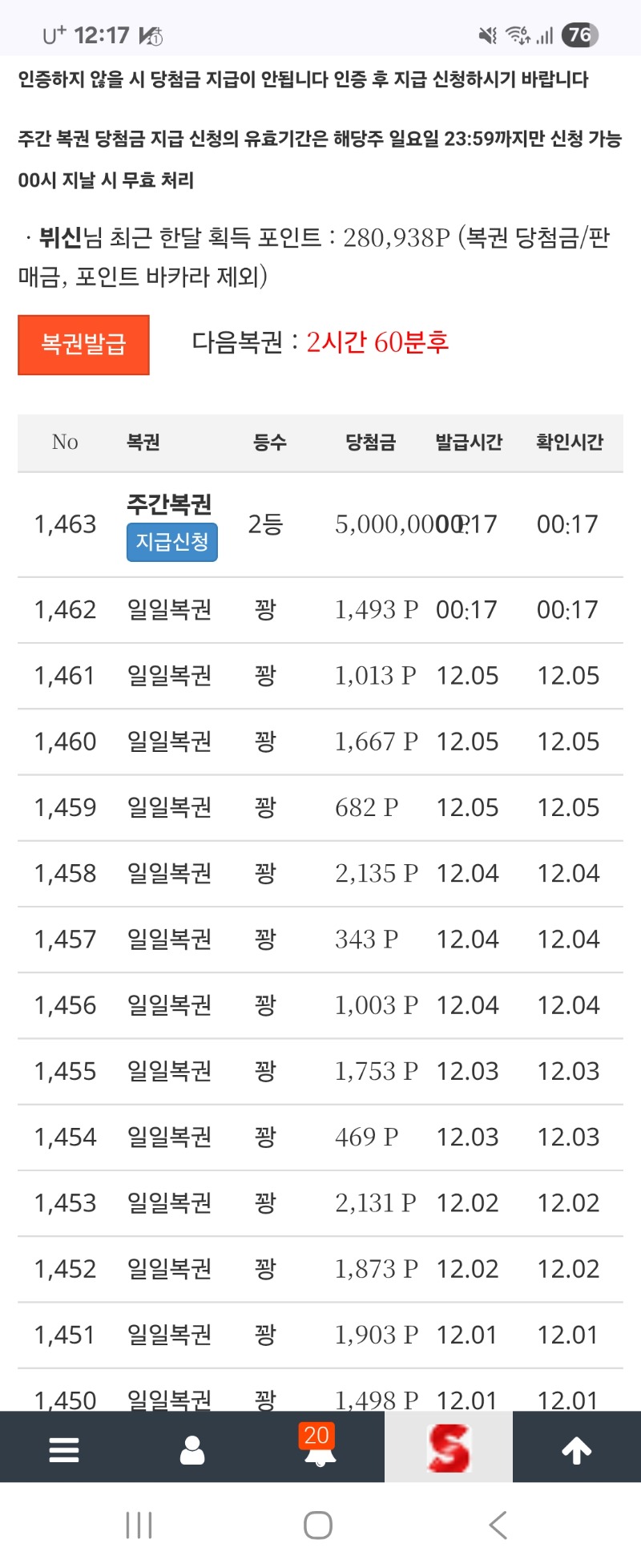Jump to top with the up arrow
This screenshot has height=1568, width=641.
(x=577, y=1449)
